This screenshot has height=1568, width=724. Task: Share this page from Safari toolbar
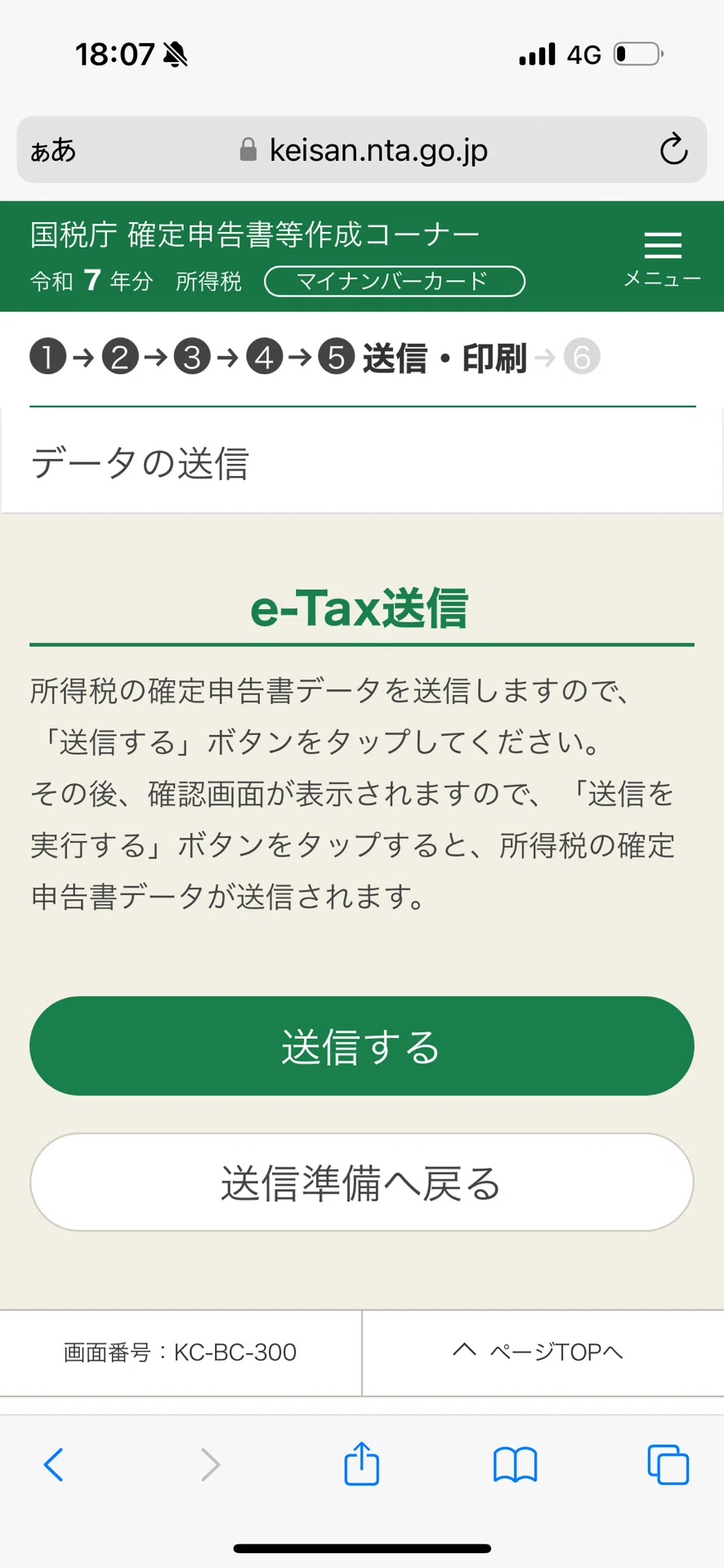tap(362, 1463)
